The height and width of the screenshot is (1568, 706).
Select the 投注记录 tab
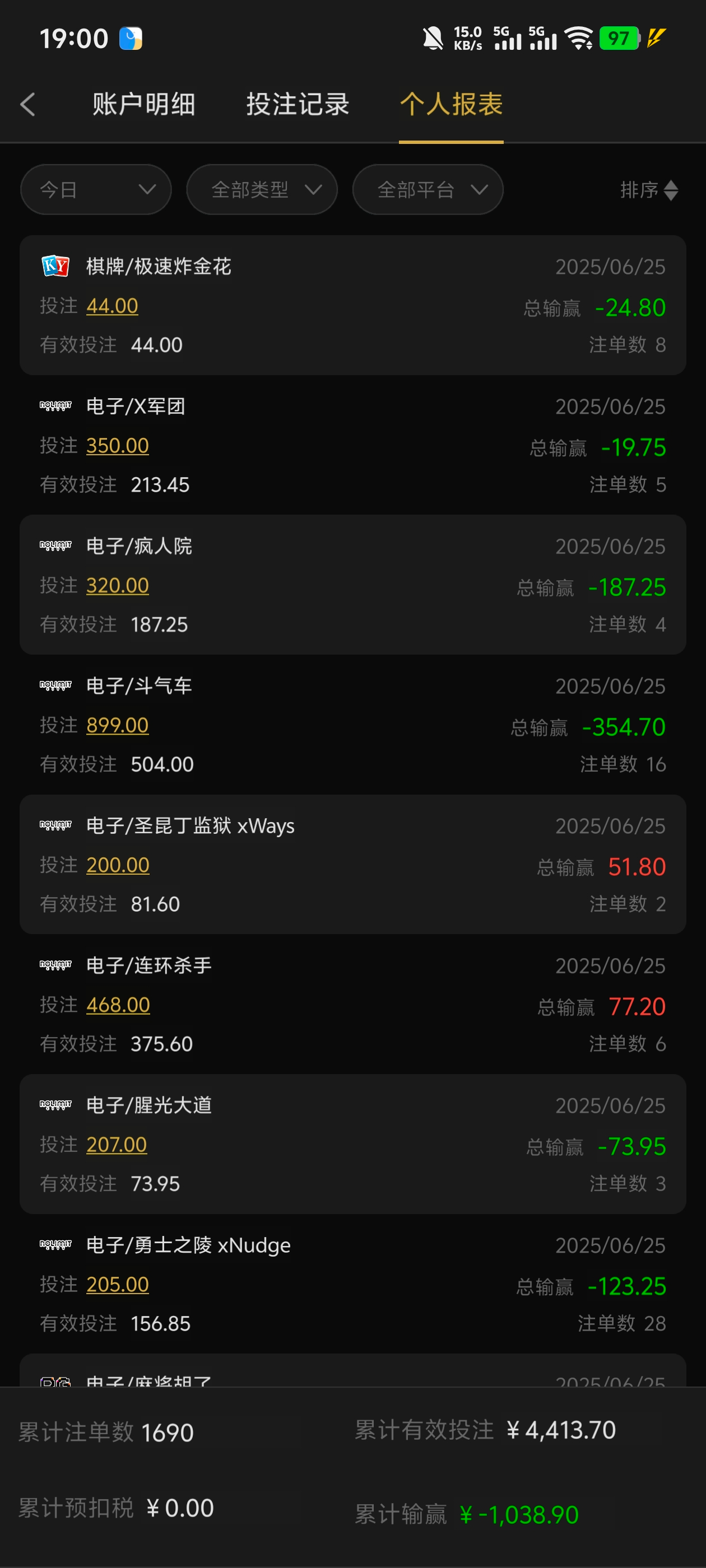coord(298,104)
